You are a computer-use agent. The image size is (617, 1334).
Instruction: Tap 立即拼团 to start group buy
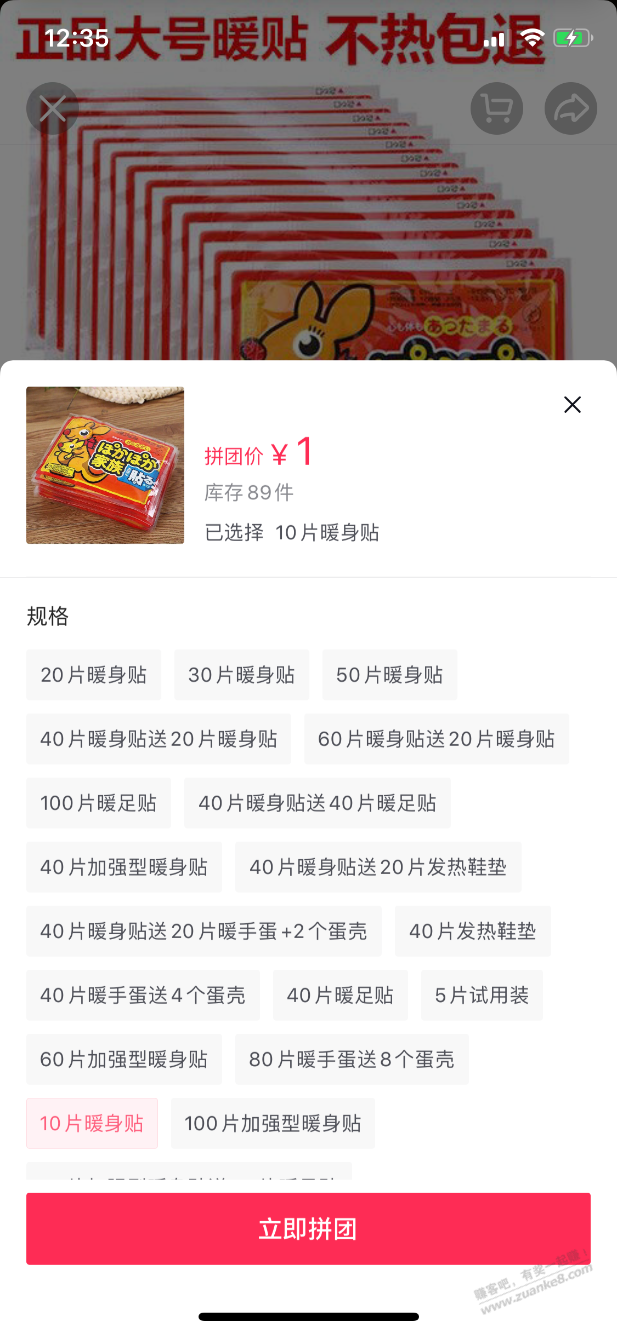(308, 1229)
